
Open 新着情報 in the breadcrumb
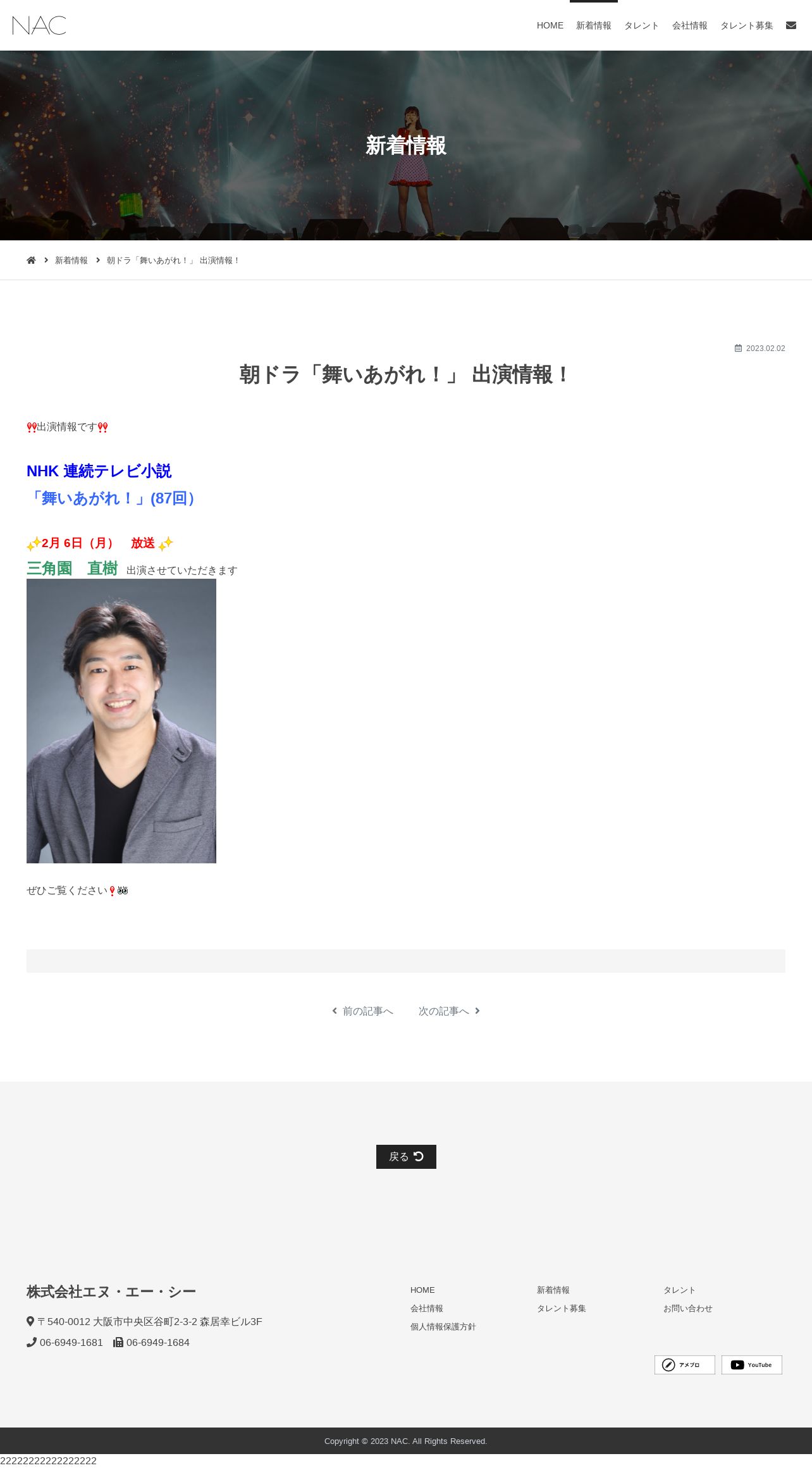71,261
